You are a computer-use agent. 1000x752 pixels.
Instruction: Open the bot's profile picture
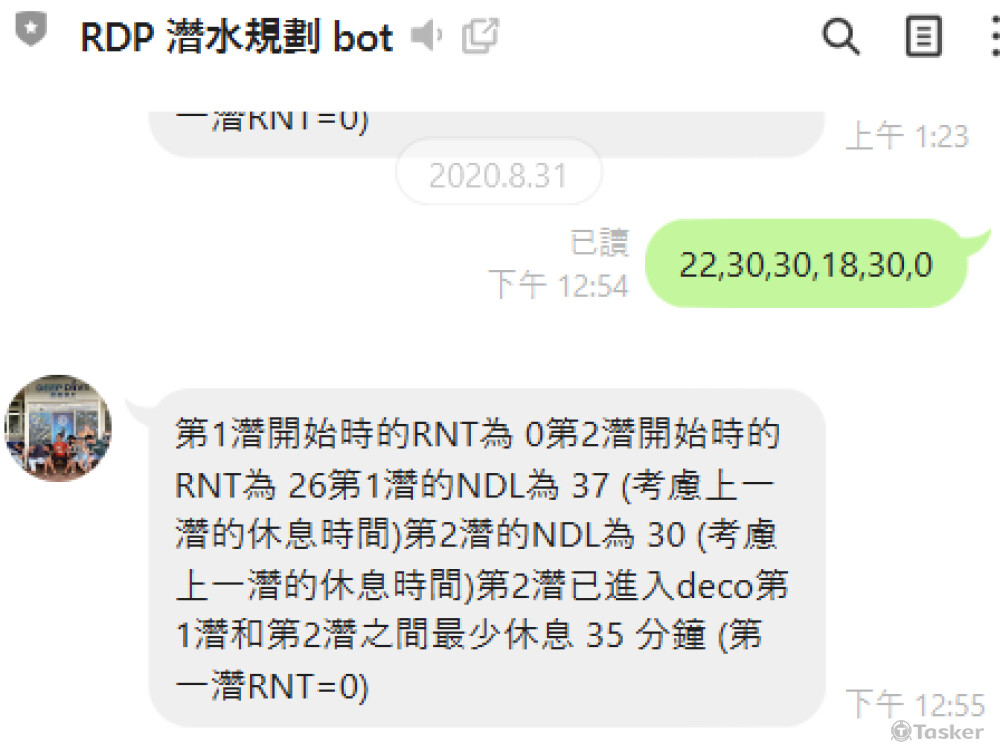59,428
